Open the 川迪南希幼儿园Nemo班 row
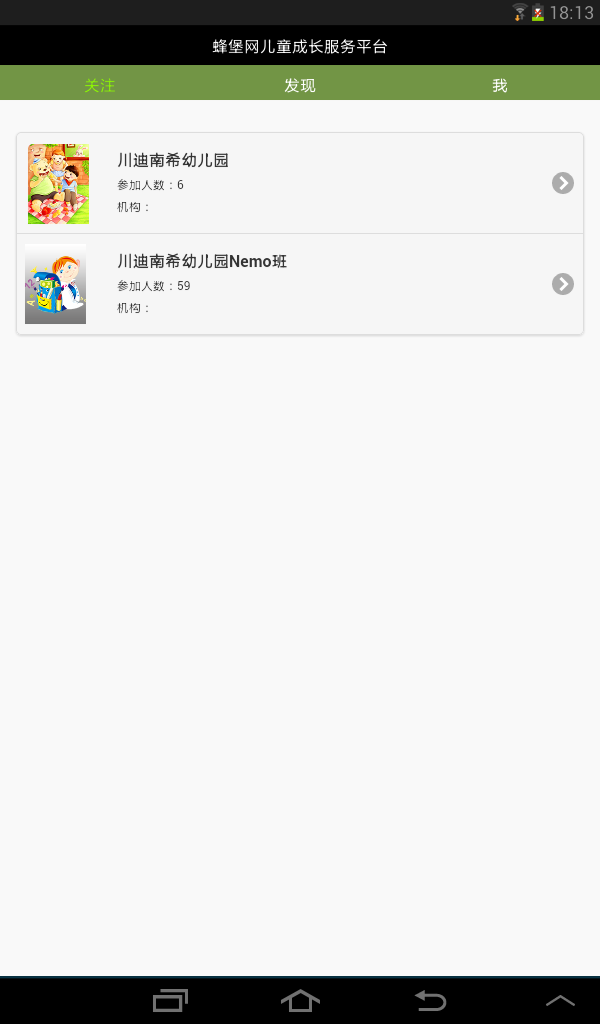Screen dimensions: 600x1024 tap(300, 284)
